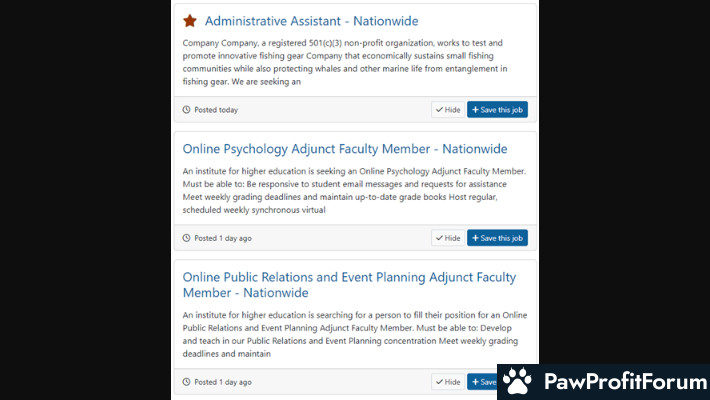Hide the Public Relations and Event Planning job

click(x=447, y=382)
